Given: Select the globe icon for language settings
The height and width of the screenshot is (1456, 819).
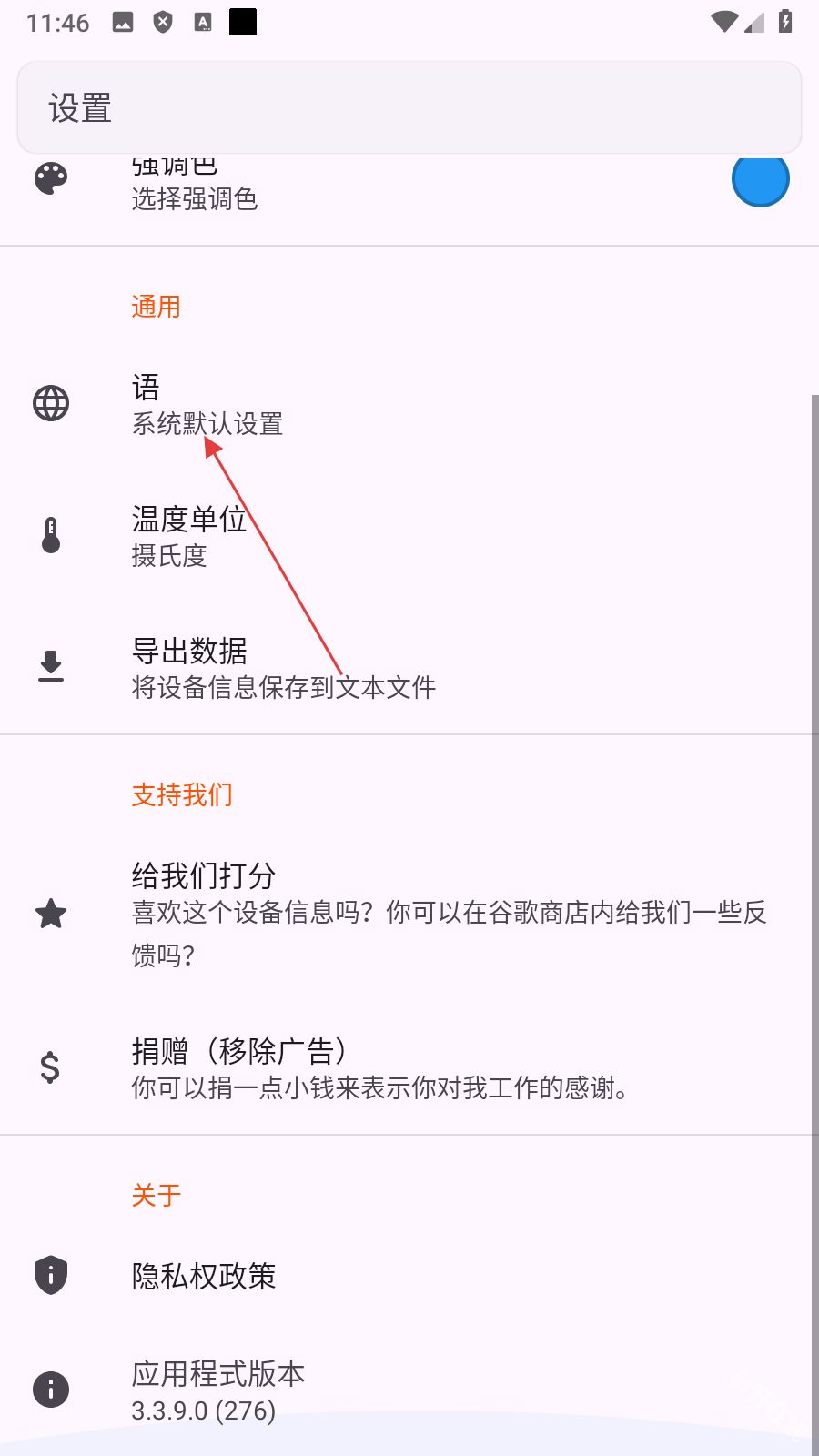Looking at the screenshot, I should 50,403.
